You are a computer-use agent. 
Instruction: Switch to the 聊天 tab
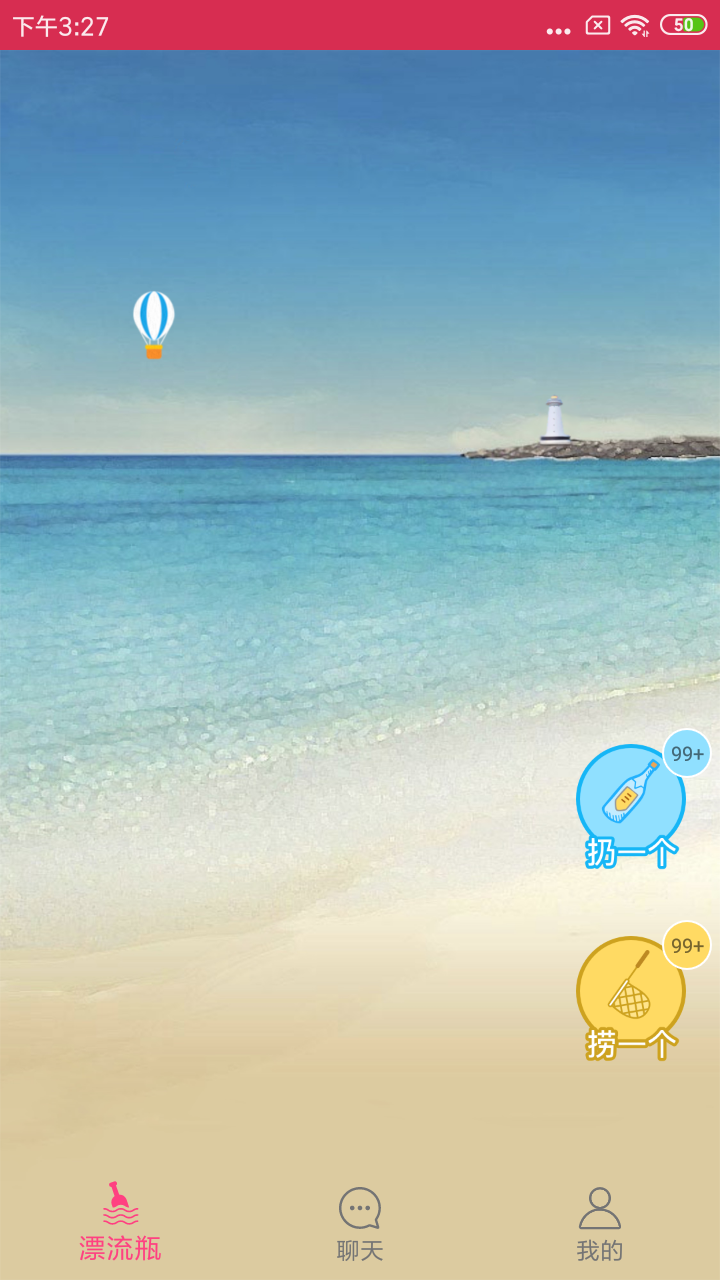(360, 1223)
